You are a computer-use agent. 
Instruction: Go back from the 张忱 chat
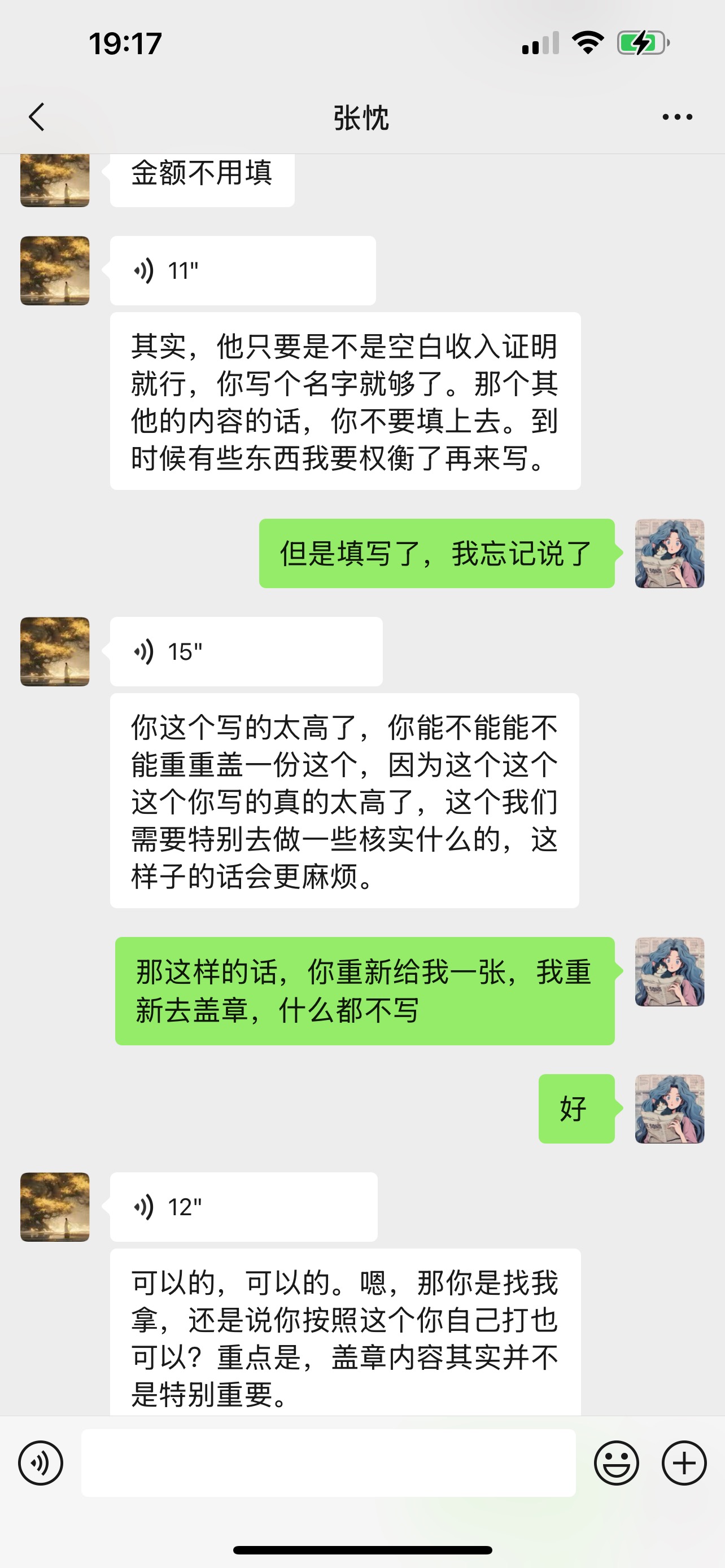point(37,117)
